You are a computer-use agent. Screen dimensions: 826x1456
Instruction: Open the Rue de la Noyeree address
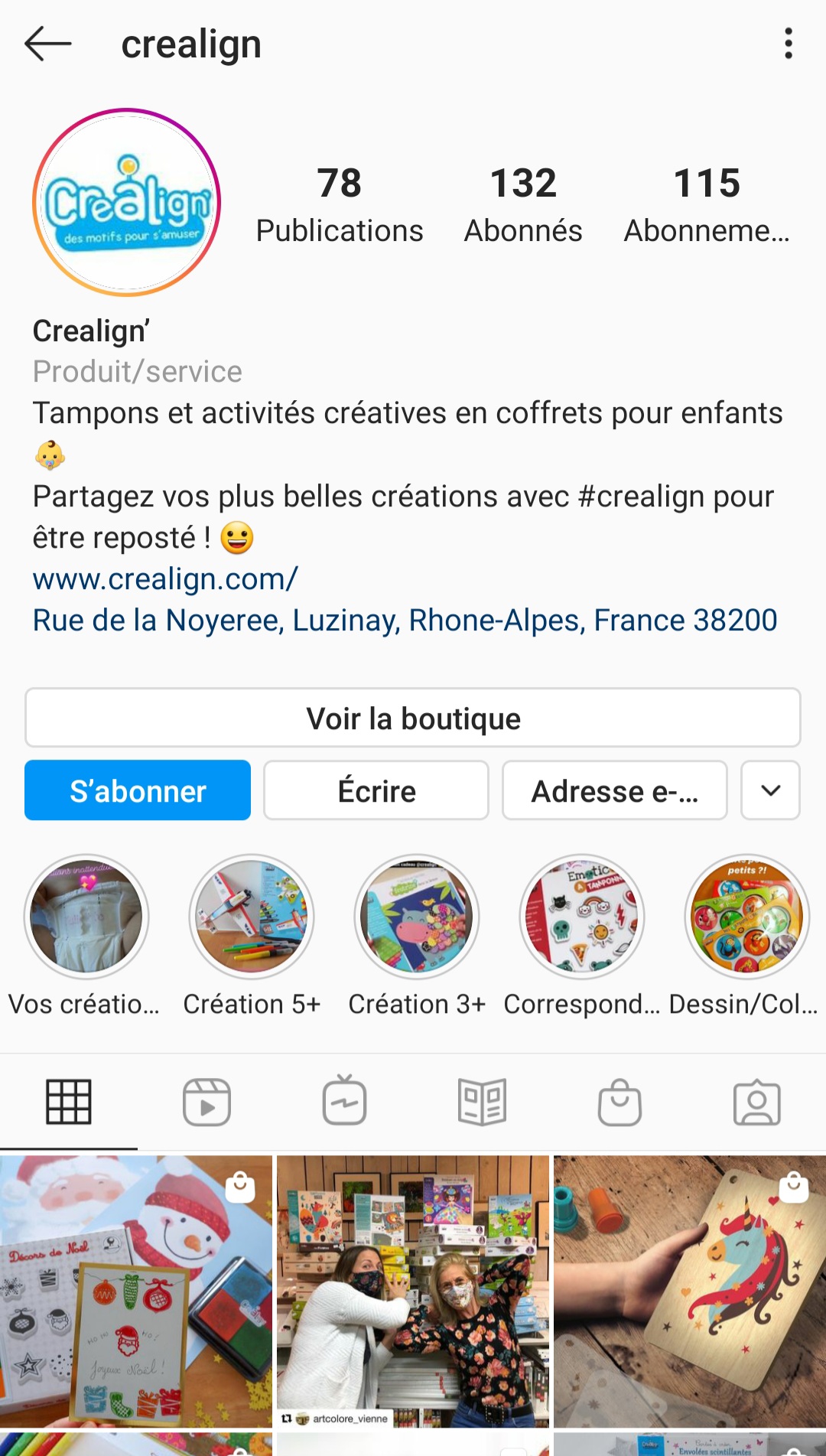tap(405, 621)
